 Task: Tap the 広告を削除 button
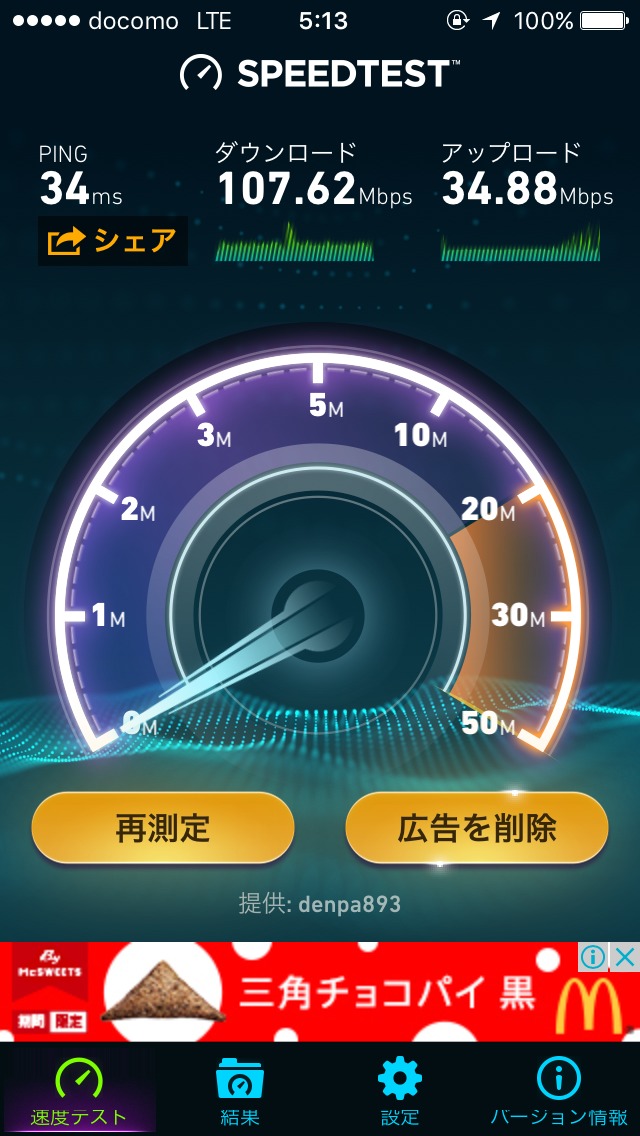tap(476, 827)
